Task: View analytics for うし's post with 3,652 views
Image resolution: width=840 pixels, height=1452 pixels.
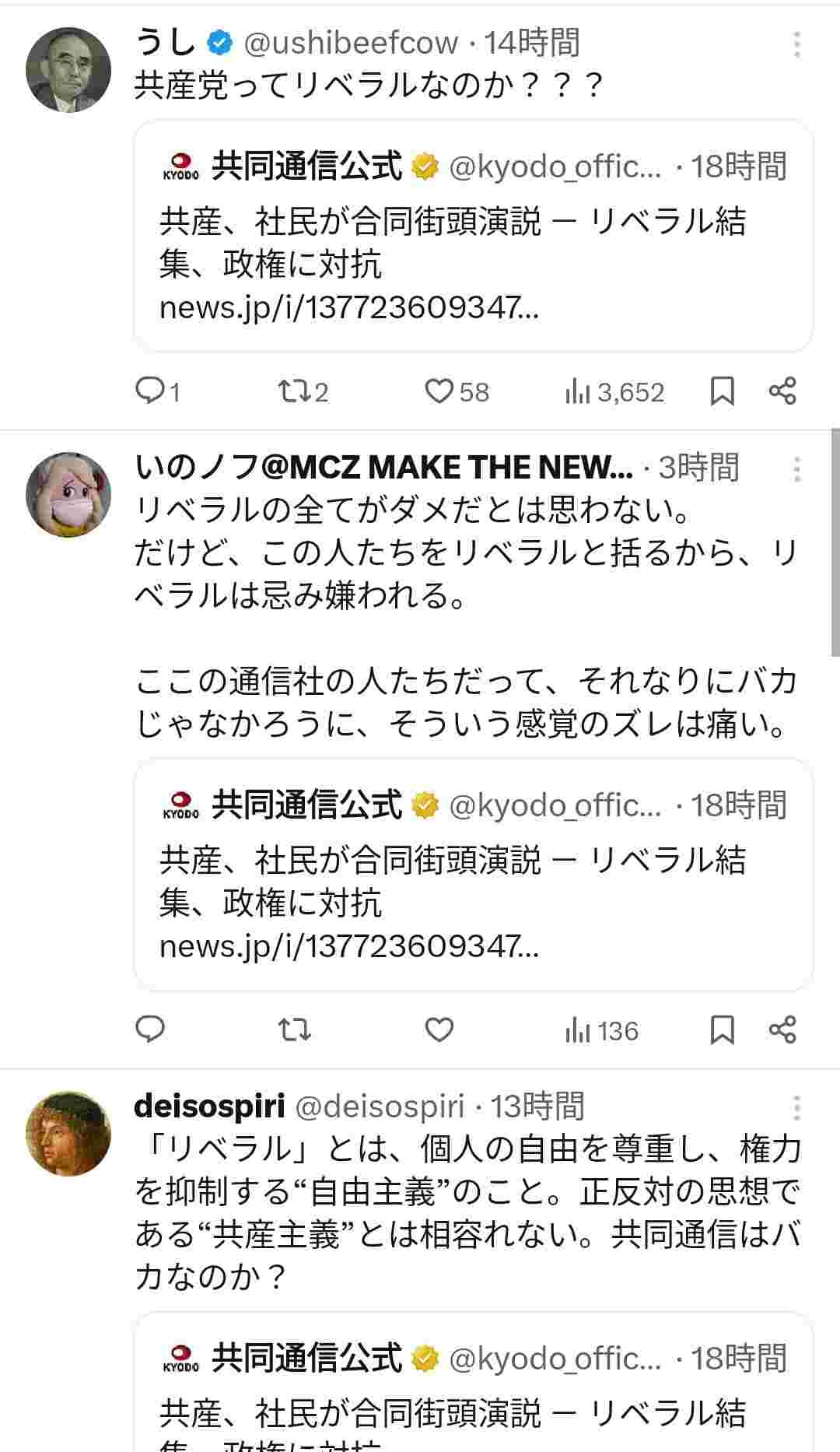Action: pos(614,391)
